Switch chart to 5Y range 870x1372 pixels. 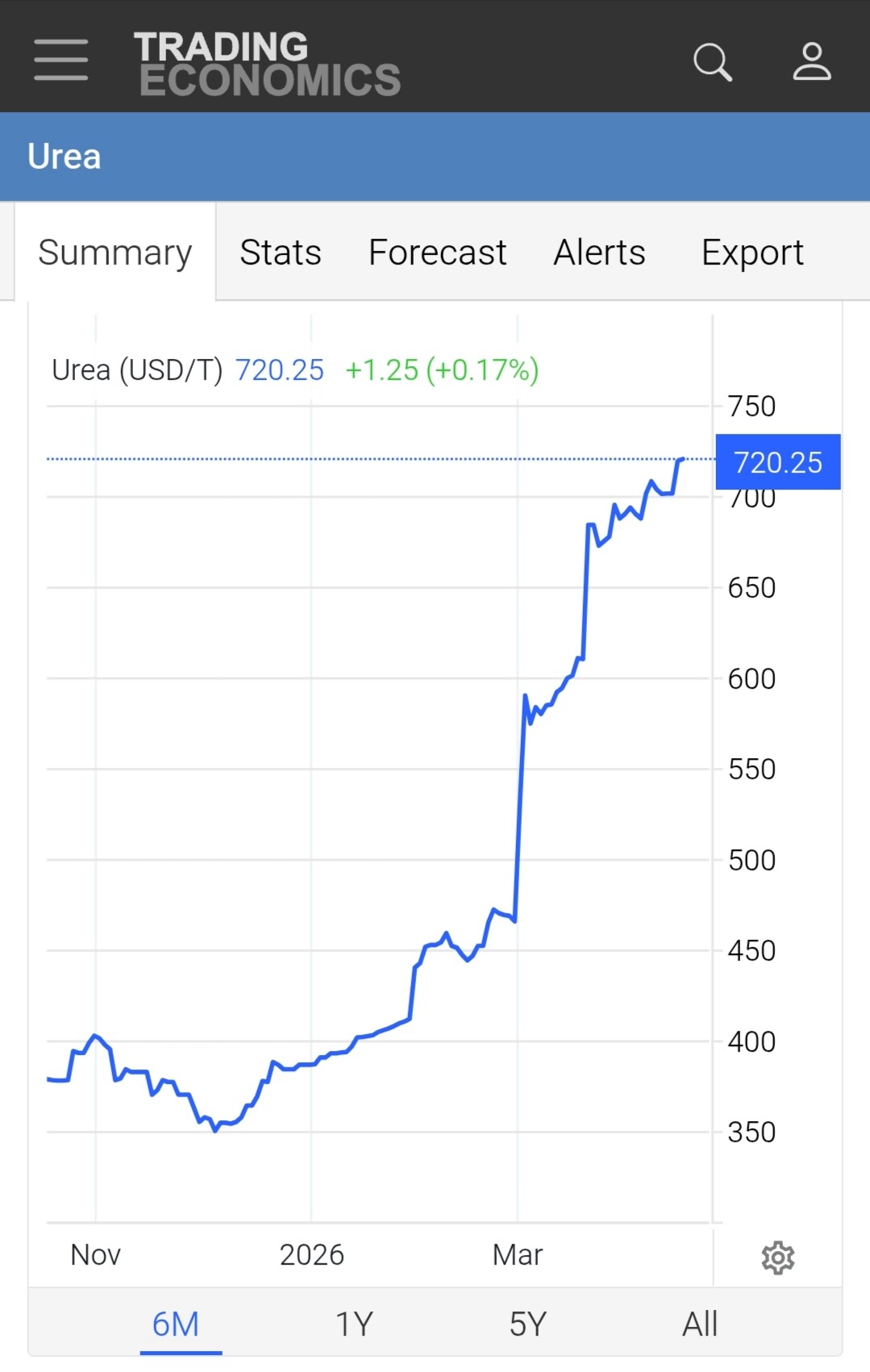527,1324
